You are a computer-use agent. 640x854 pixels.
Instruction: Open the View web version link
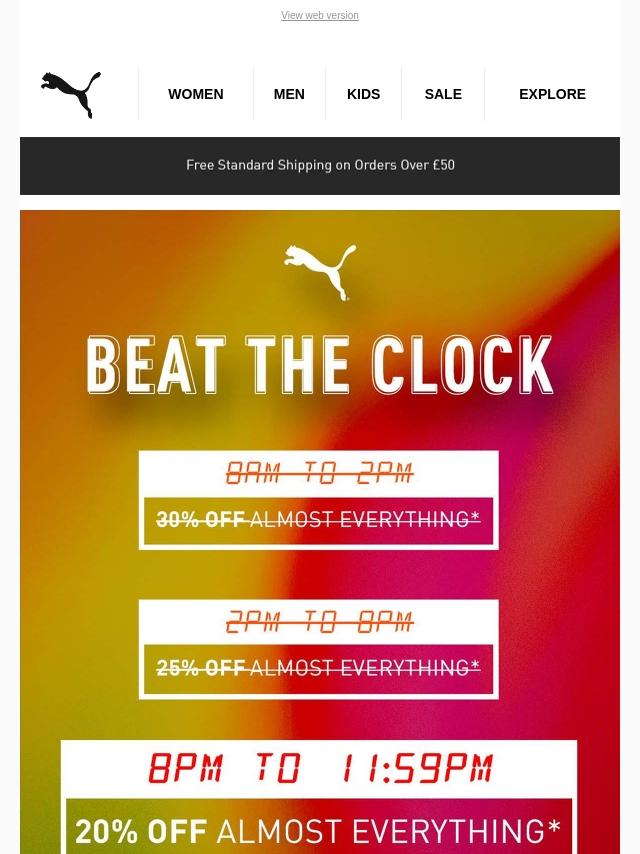[x=319, y=16]
